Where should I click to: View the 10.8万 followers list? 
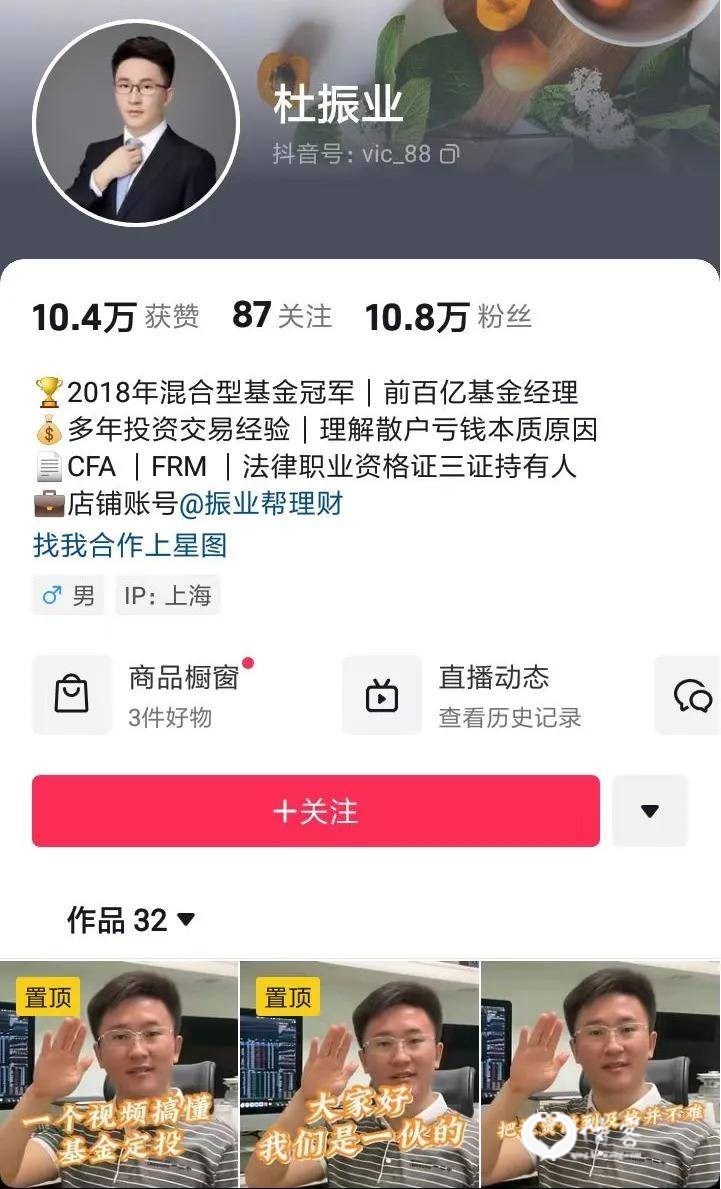pyautogui.click(x=447, y=317)
